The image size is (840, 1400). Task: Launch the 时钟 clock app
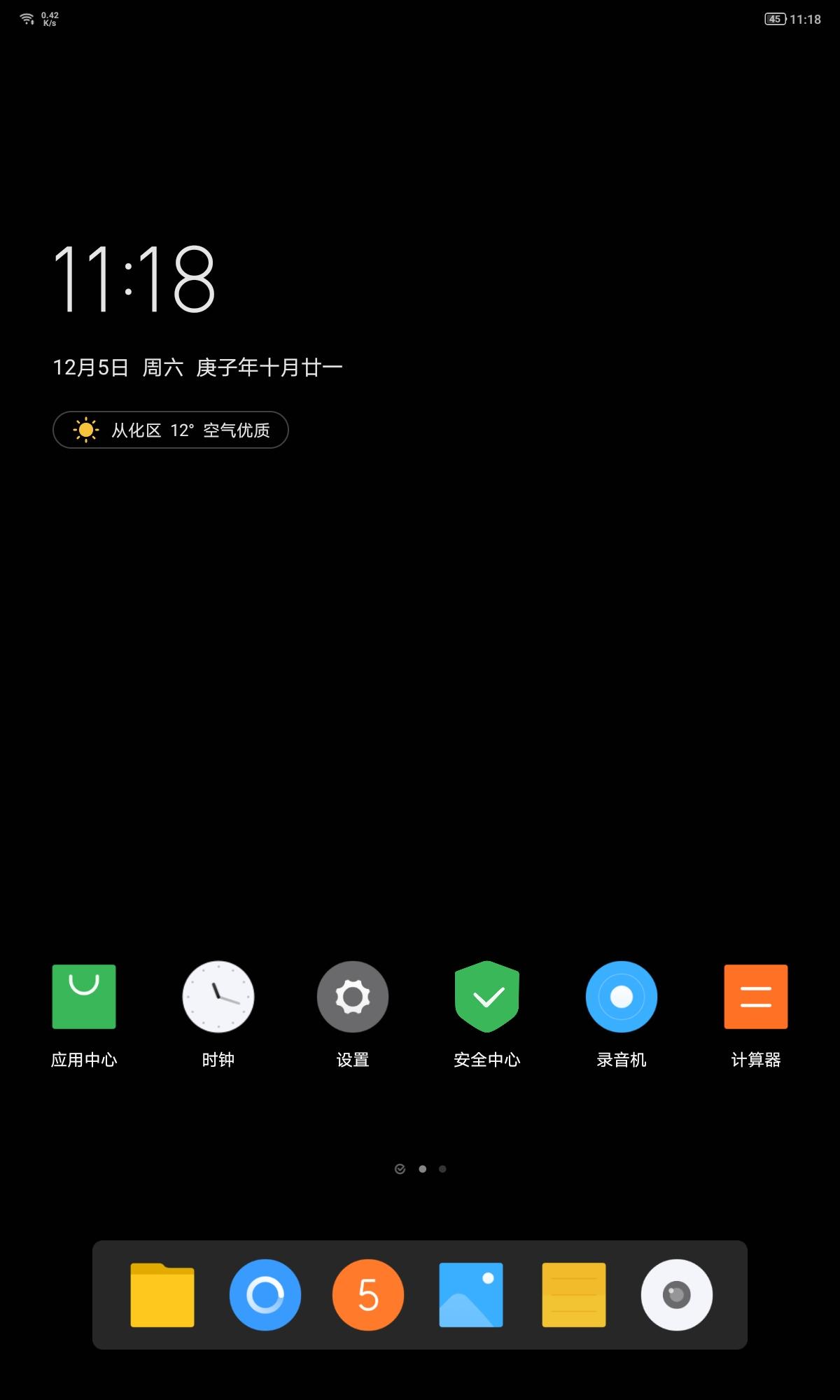218,997
